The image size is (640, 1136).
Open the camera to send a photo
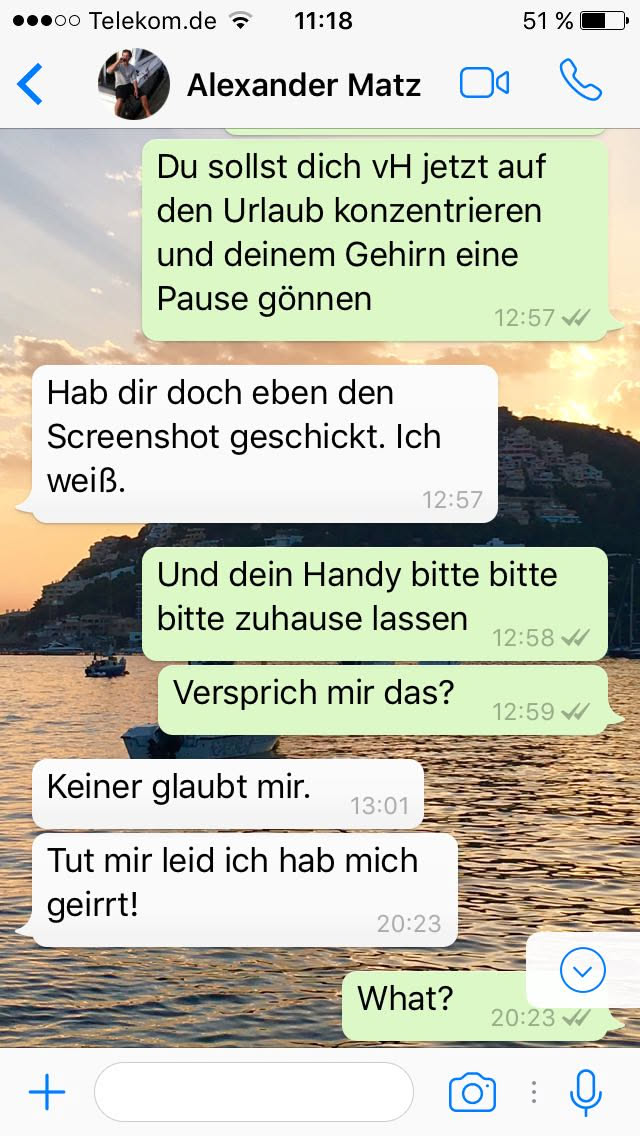click(472, 1092)
